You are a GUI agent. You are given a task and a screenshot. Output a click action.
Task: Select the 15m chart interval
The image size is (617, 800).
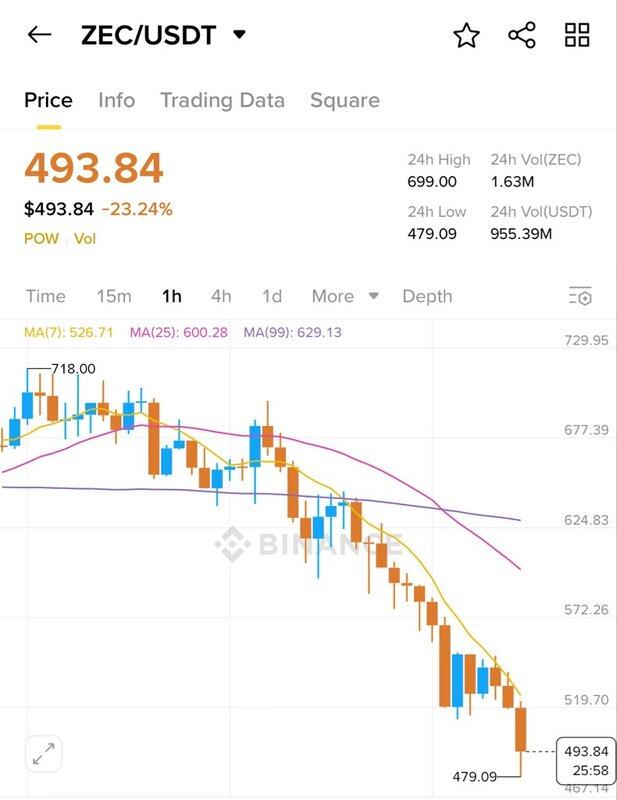click(113, 296)
